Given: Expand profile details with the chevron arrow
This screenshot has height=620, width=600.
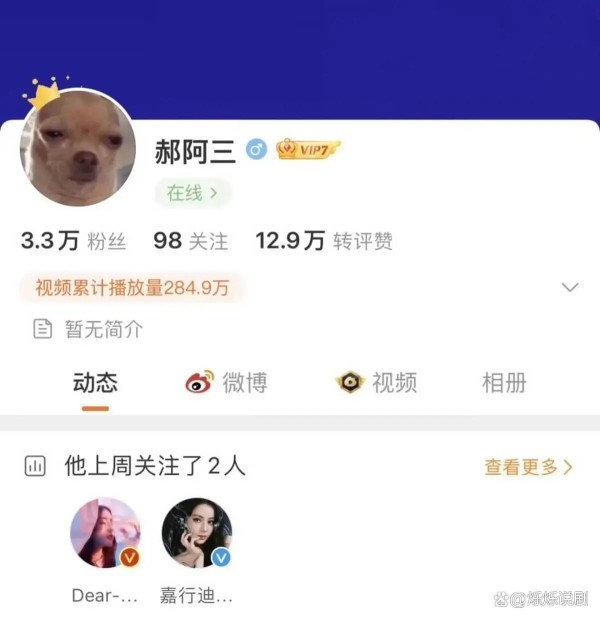Looking at the screenshot, I should point(570,288).
